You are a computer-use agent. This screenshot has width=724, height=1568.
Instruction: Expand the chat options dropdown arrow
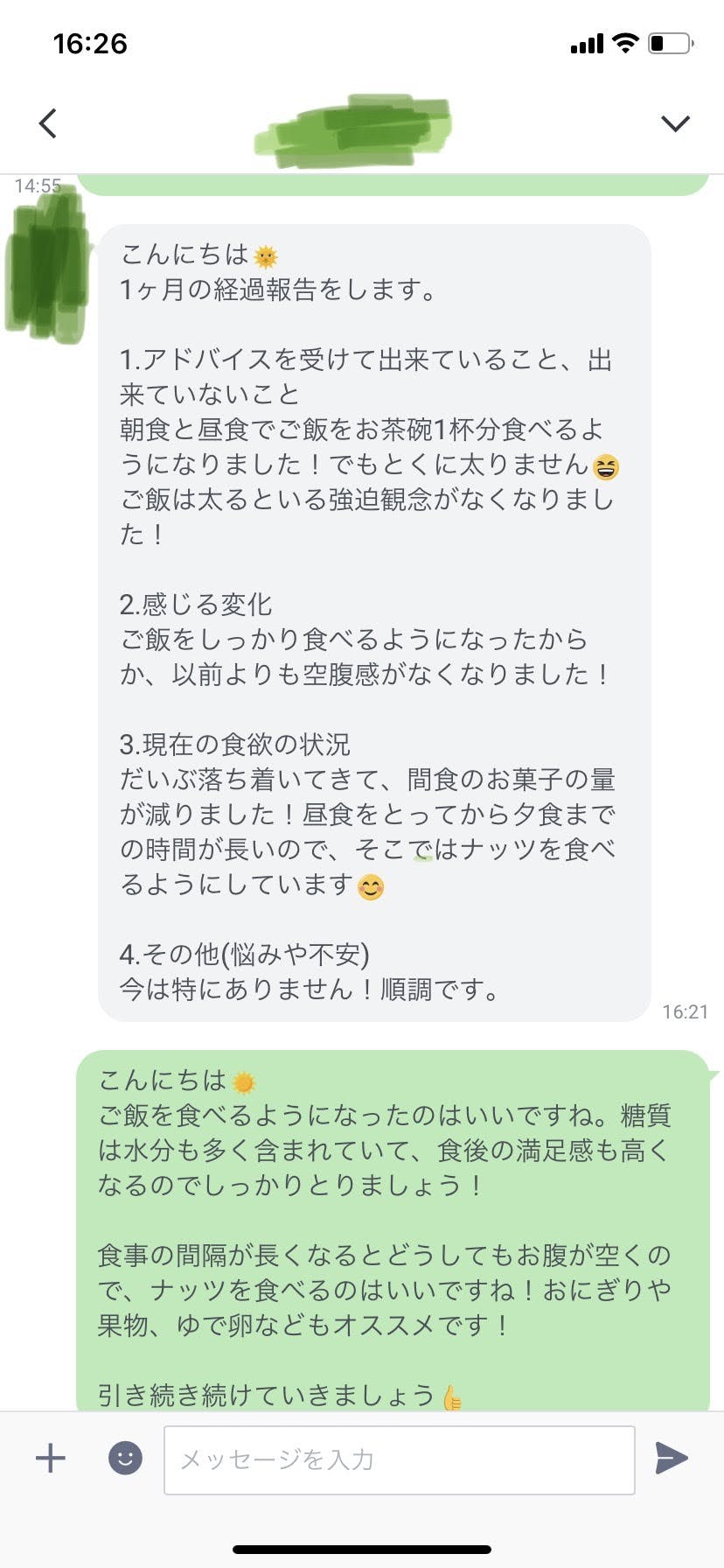tap(675, 123)
